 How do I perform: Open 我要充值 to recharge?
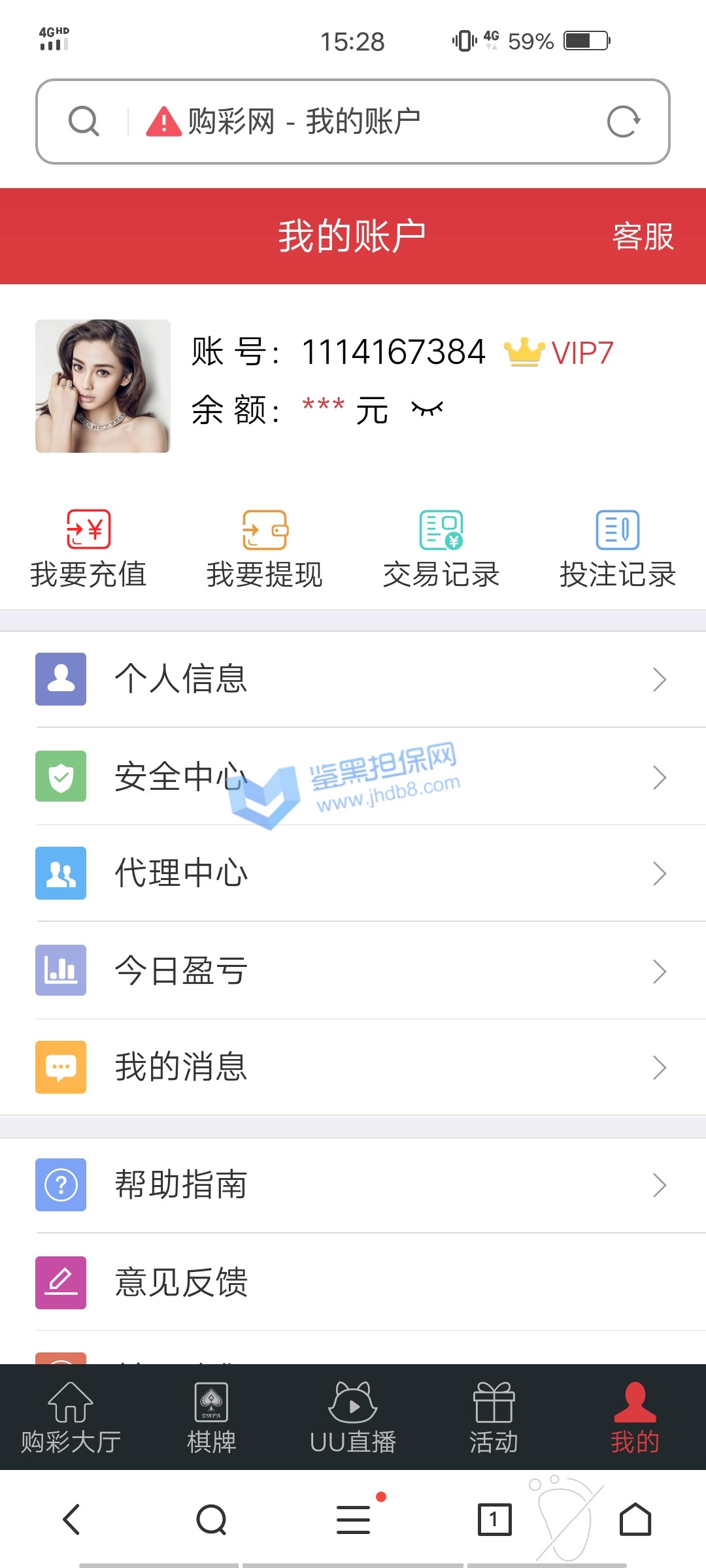88,549
